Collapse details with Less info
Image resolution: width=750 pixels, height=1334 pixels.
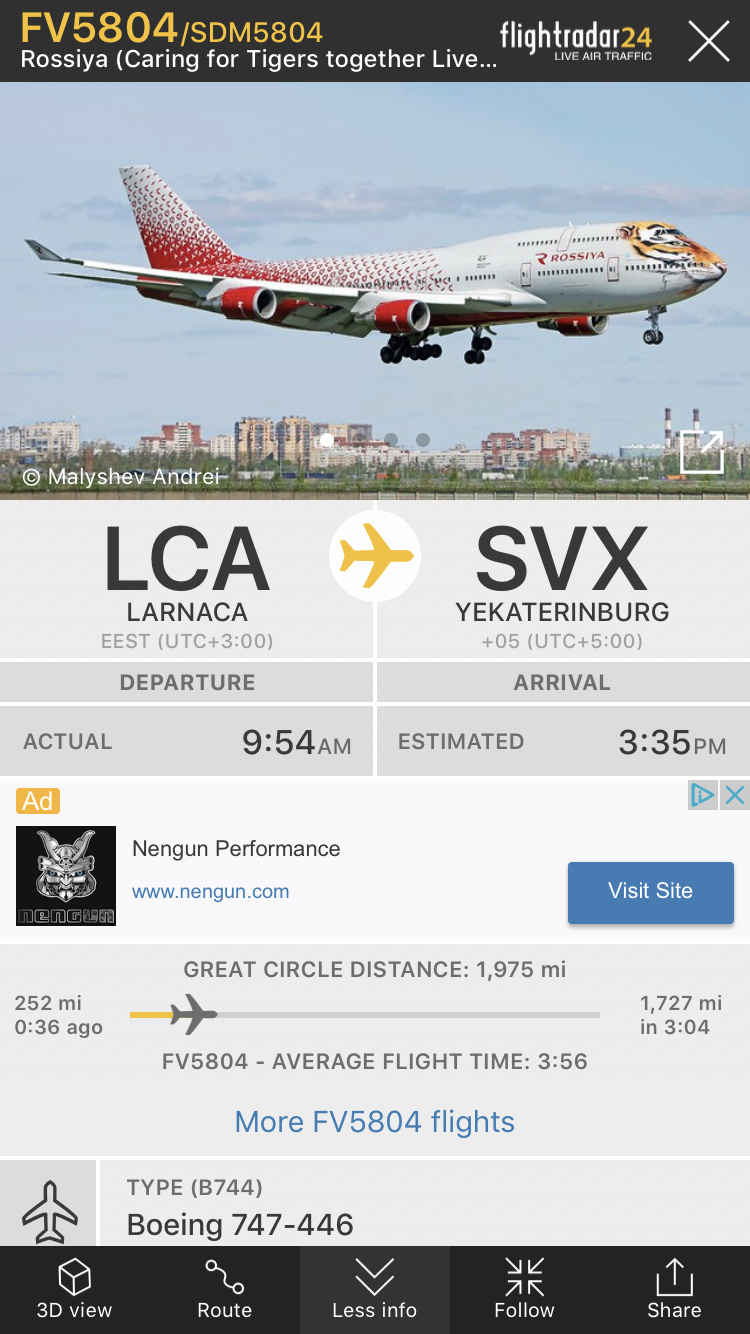[x=375, y=1290]
